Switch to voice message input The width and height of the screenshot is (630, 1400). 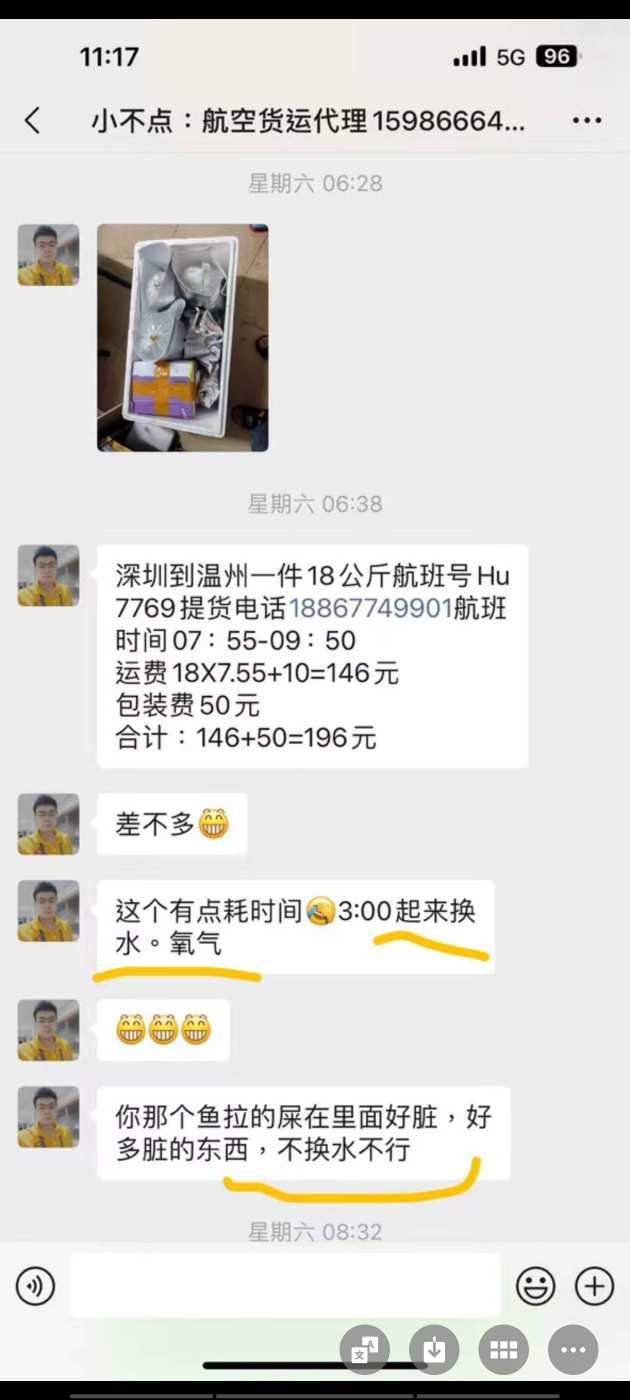(36, 1286)
